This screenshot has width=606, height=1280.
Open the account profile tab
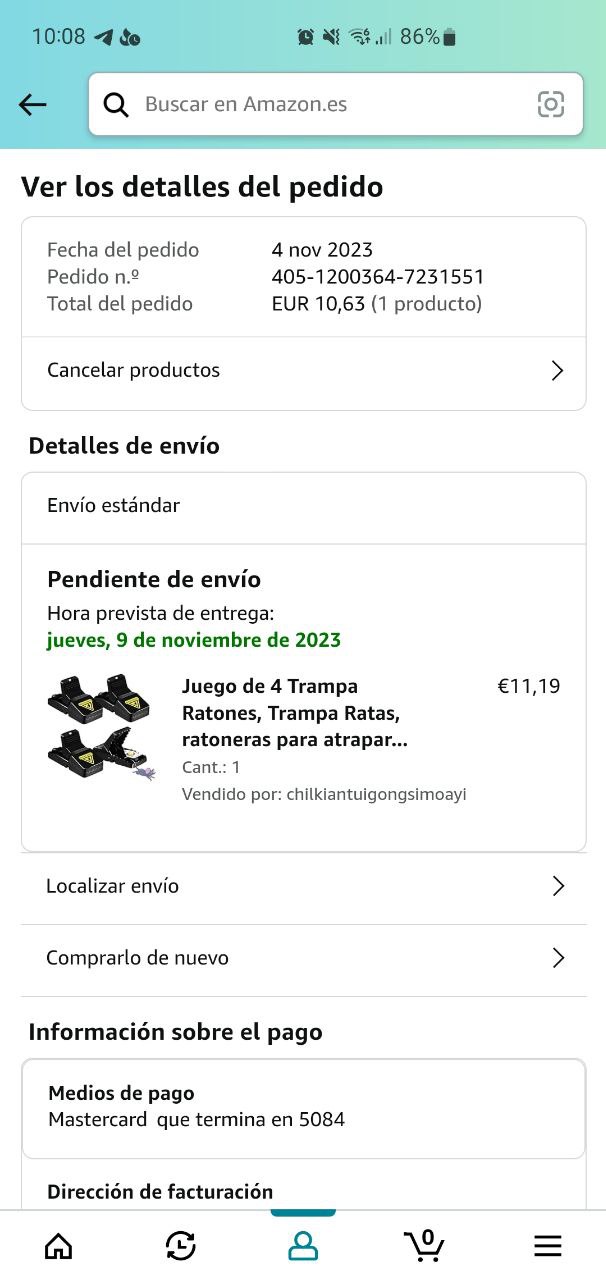coord(302,1245)
